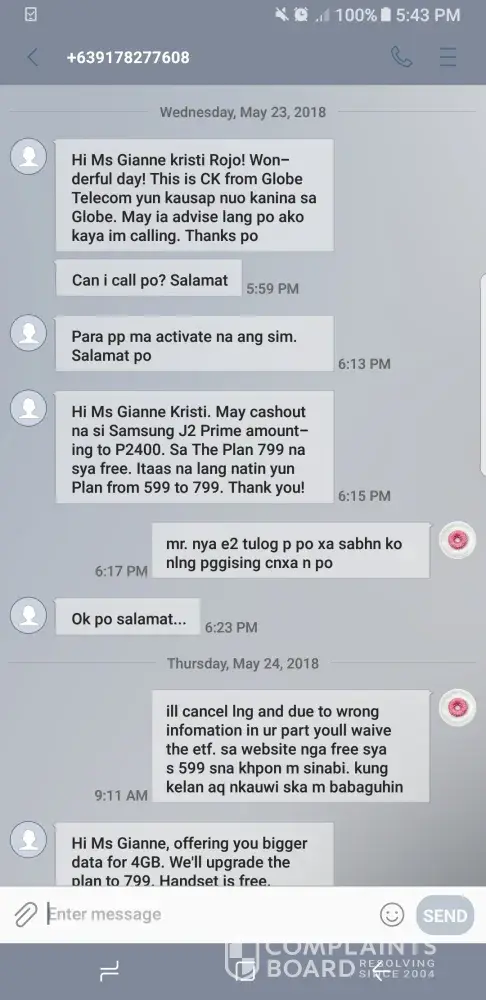The image size is (486, 1000).
Task: Go back from the conversation
Action: click(x=33, y=57)
